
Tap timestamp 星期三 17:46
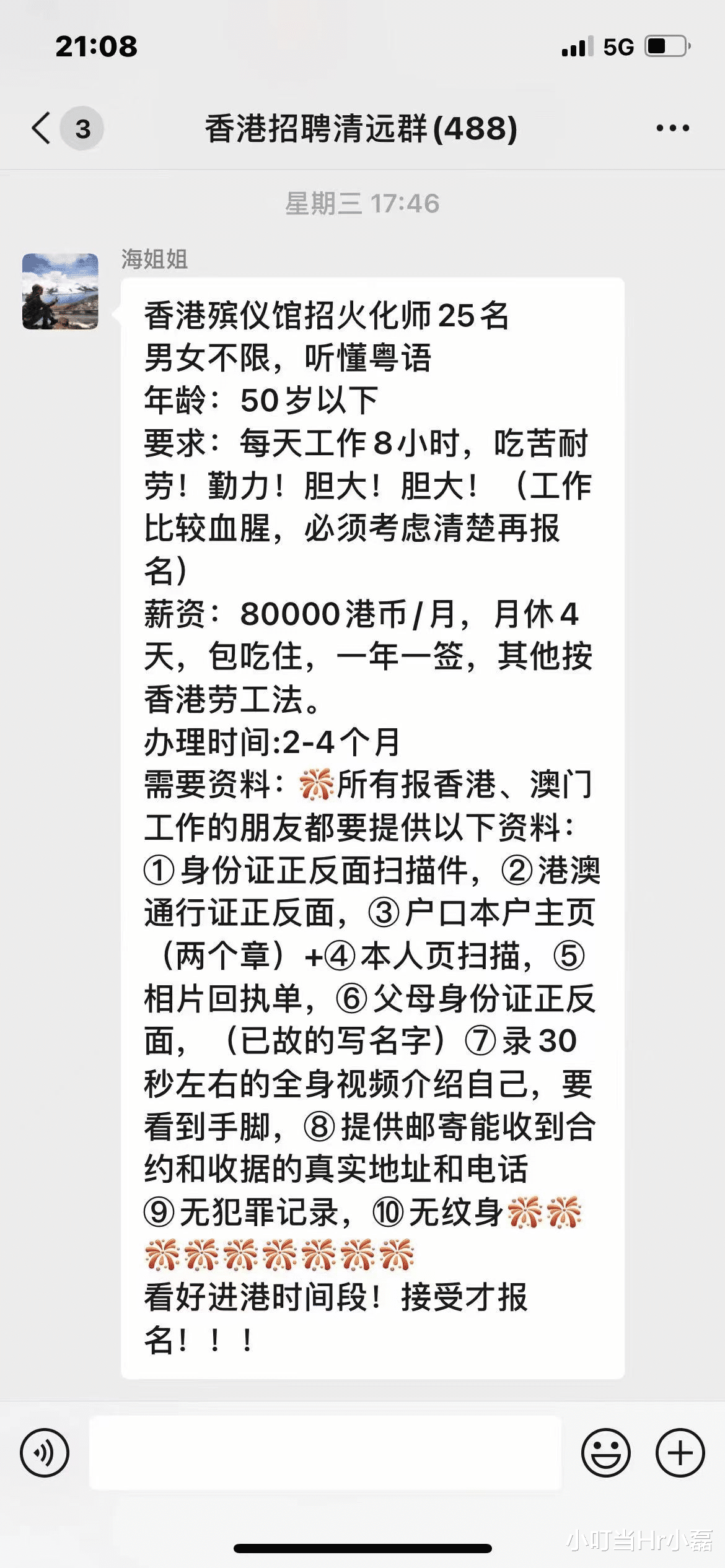(x=362, y=201)
